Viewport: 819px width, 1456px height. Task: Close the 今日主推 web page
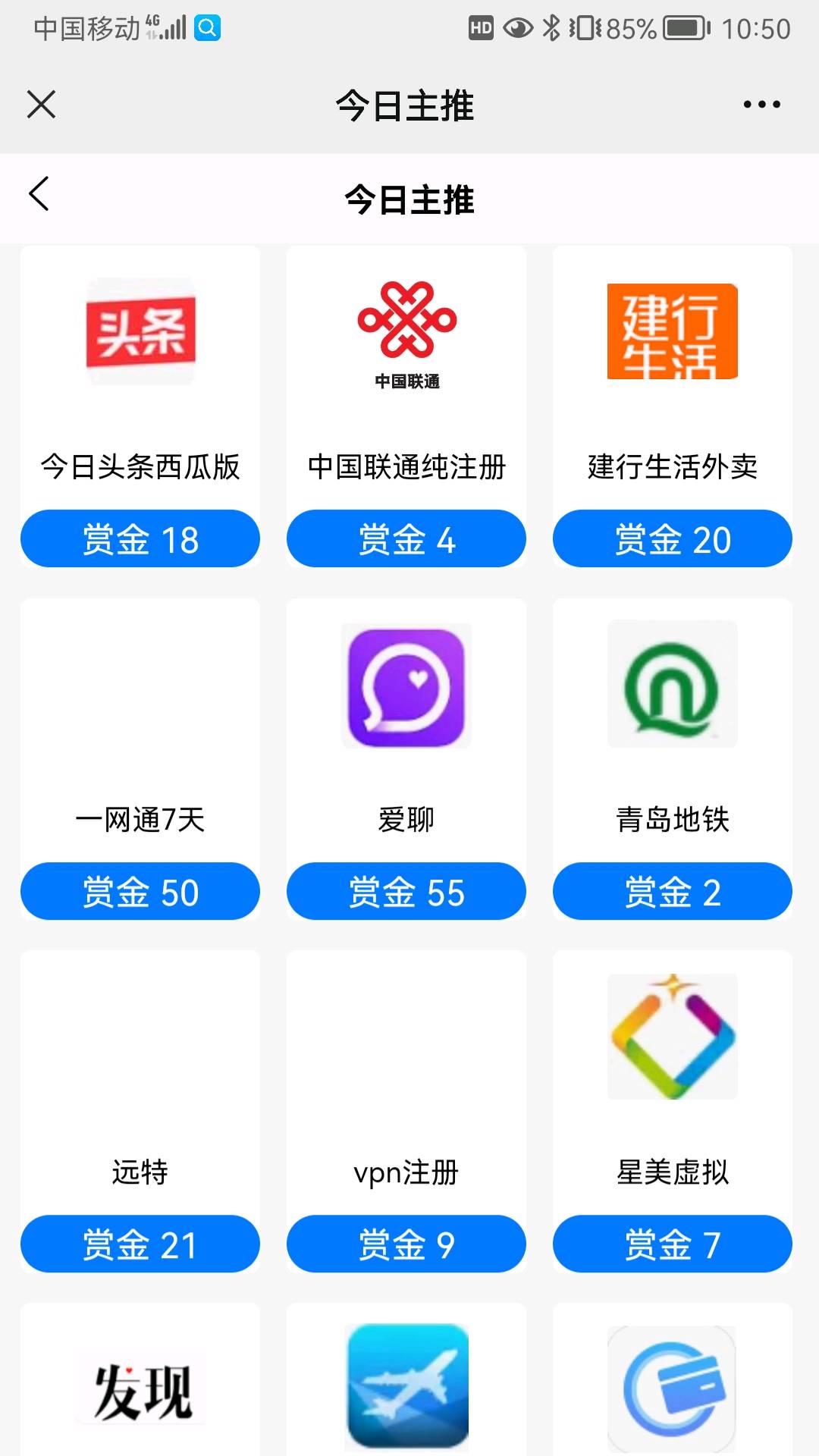coord(41,105)
